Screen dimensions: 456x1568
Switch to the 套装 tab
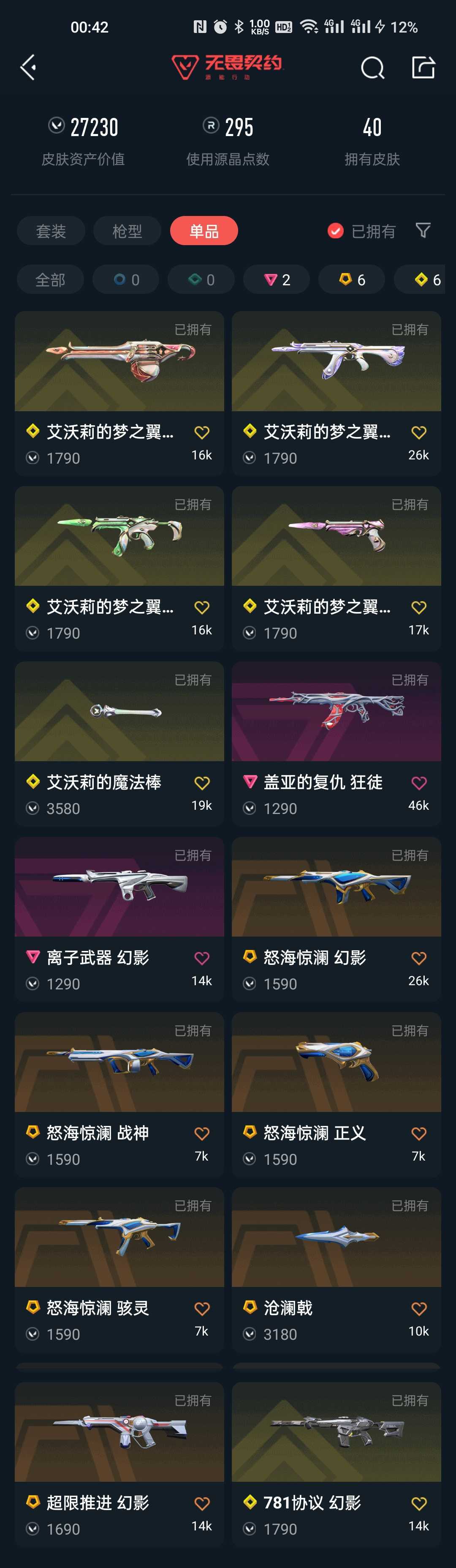51,231
